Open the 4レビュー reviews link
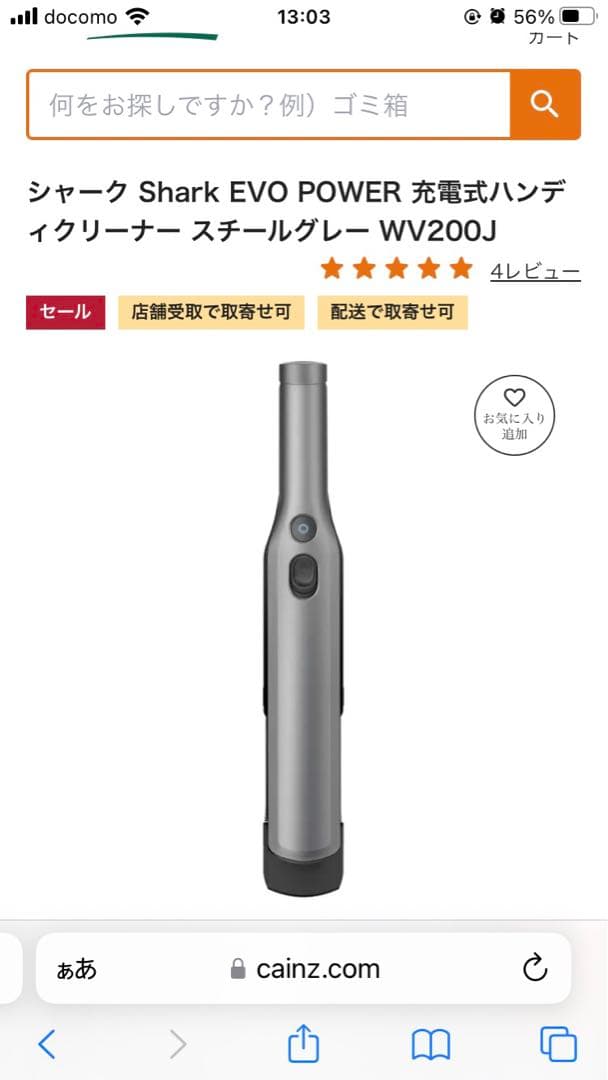 535,271
